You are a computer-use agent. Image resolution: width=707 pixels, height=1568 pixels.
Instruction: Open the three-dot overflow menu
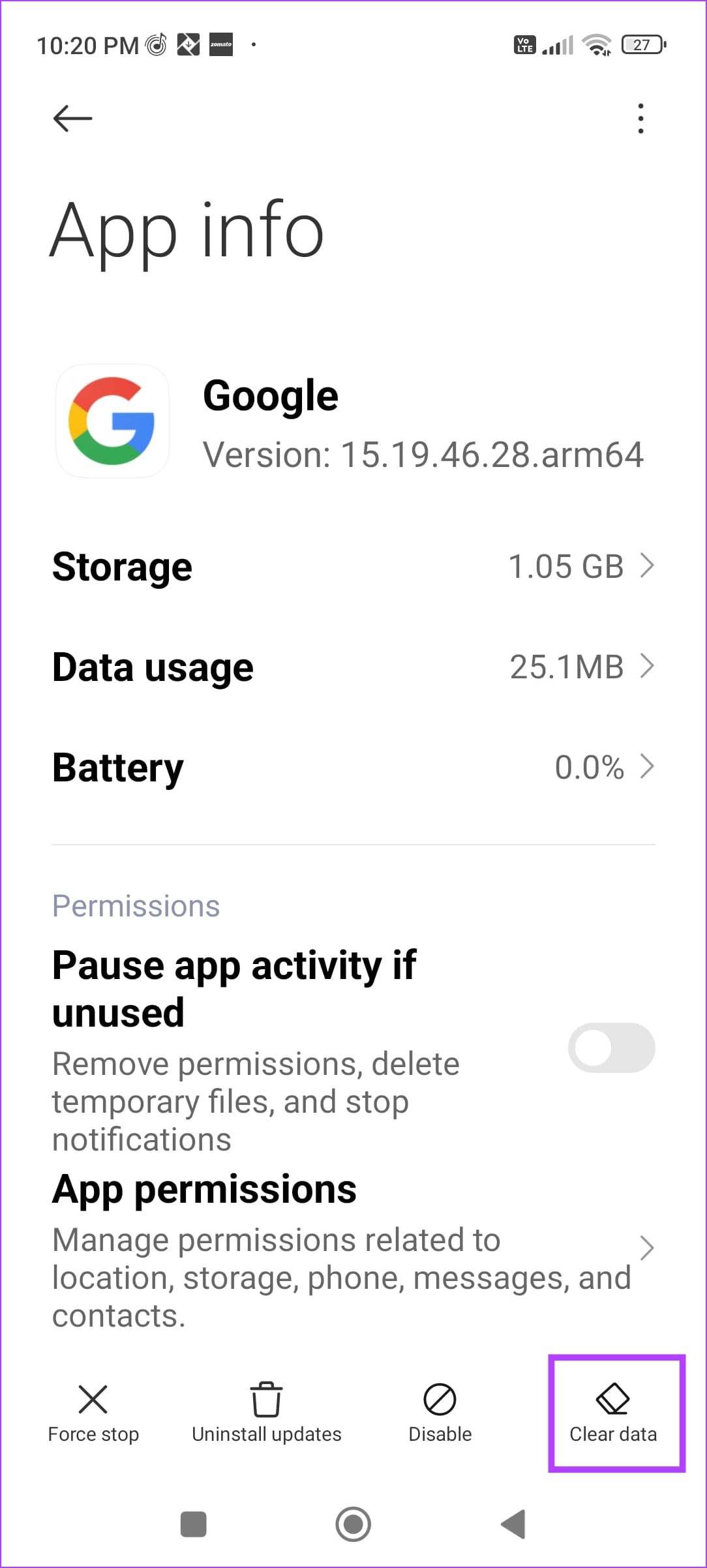pos(640,118)
